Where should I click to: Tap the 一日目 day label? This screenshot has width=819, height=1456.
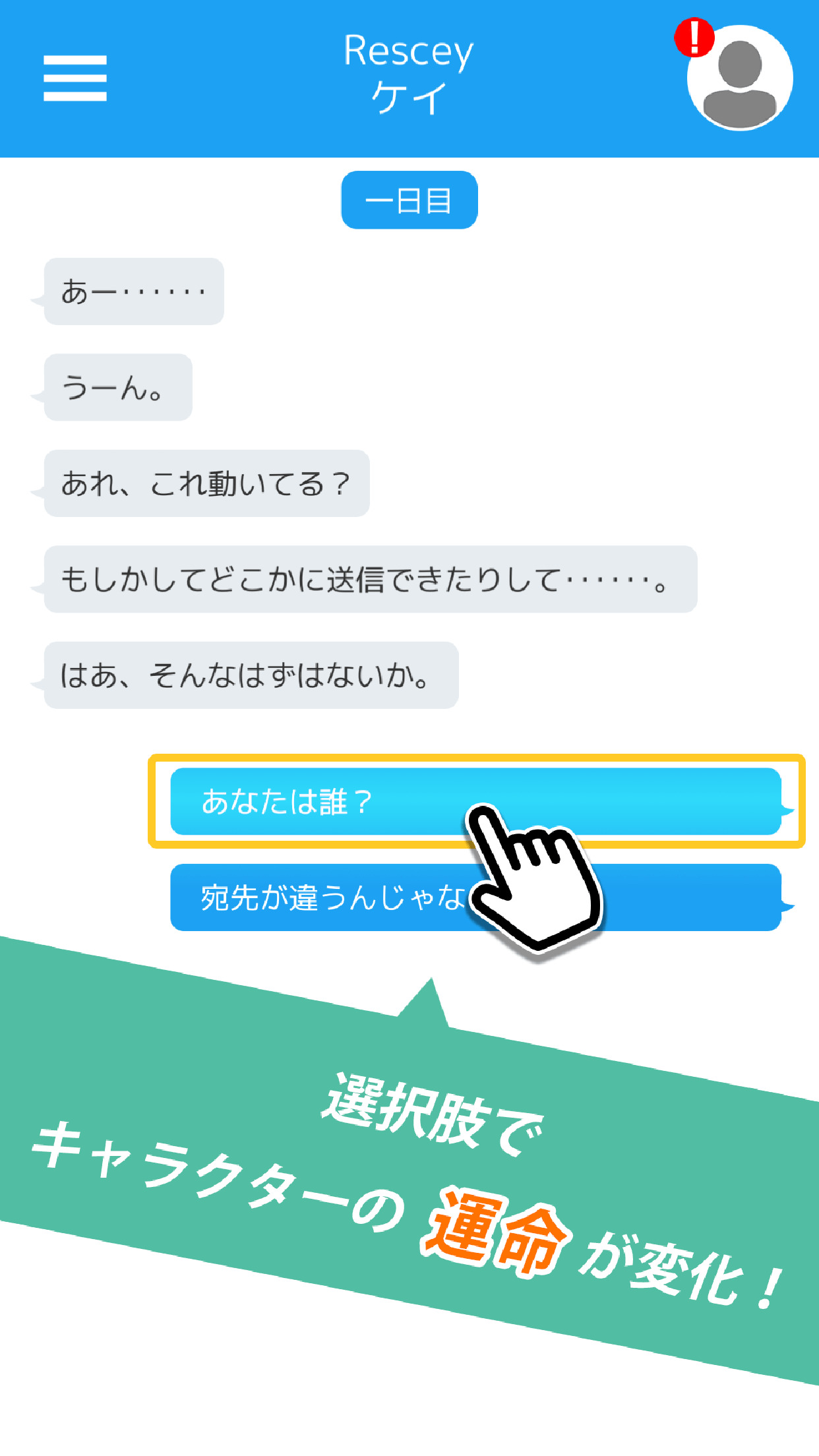(x=409, y=201)
